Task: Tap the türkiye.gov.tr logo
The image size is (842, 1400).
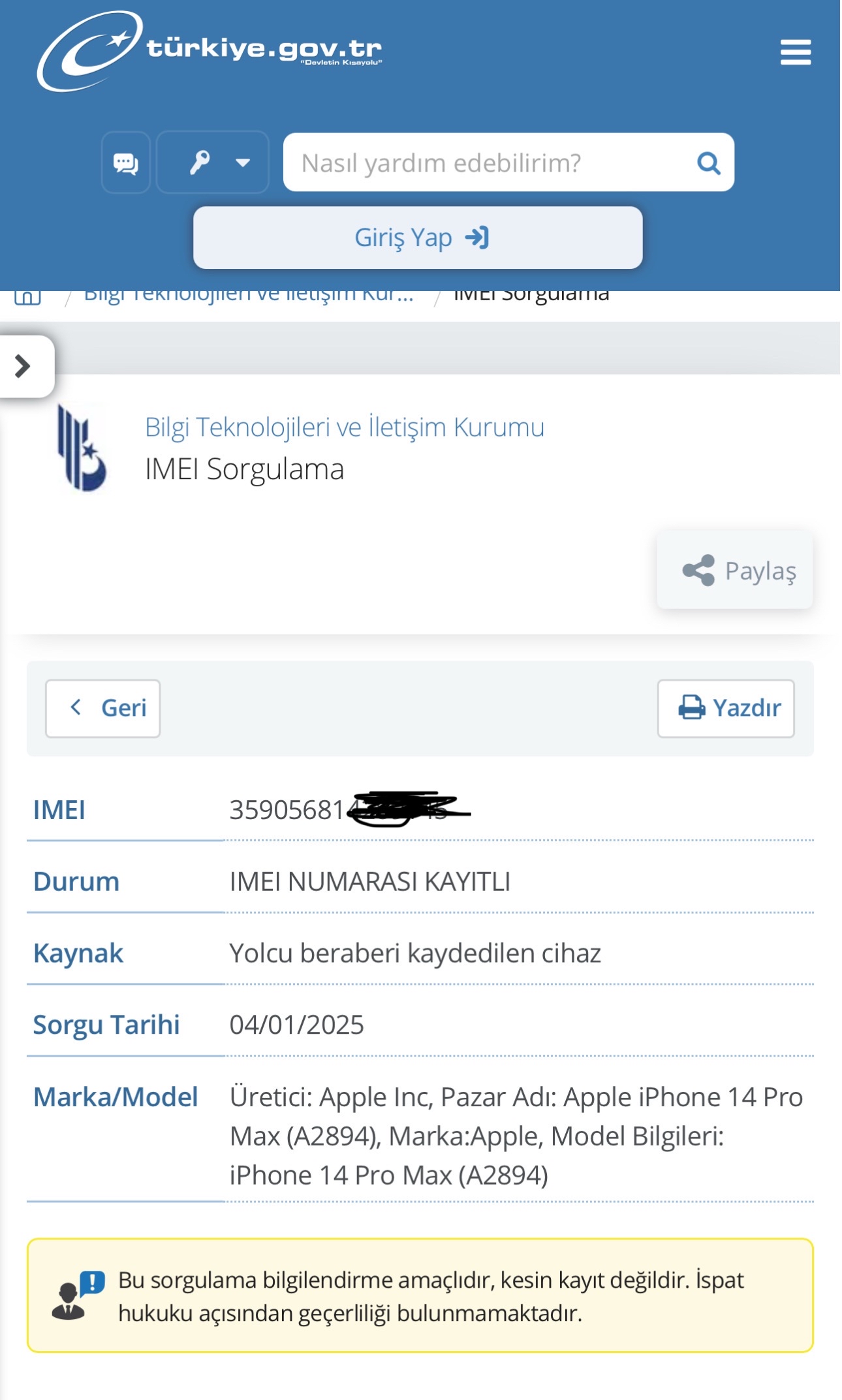Action: [x=209, y=51]
